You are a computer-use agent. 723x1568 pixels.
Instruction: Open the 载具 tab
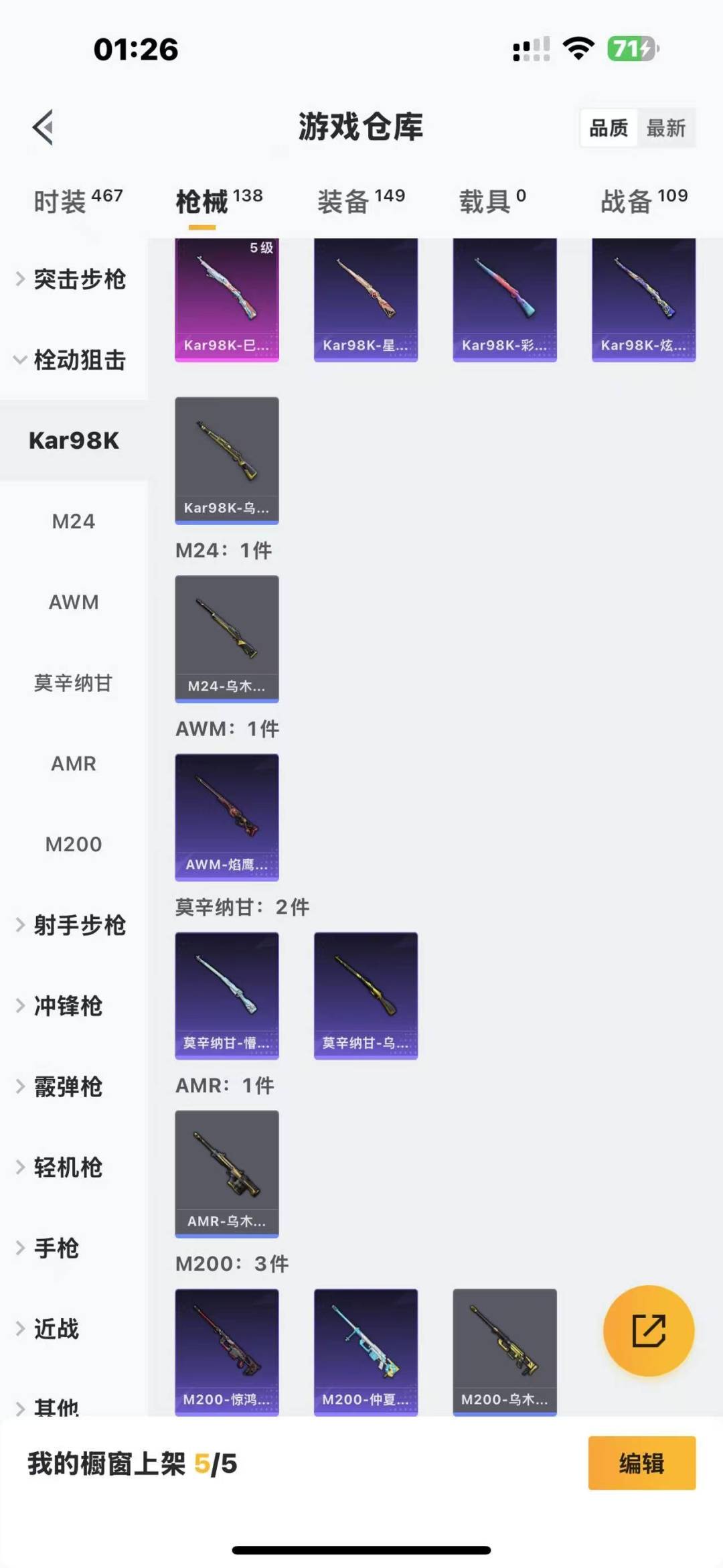pos(492,201)
